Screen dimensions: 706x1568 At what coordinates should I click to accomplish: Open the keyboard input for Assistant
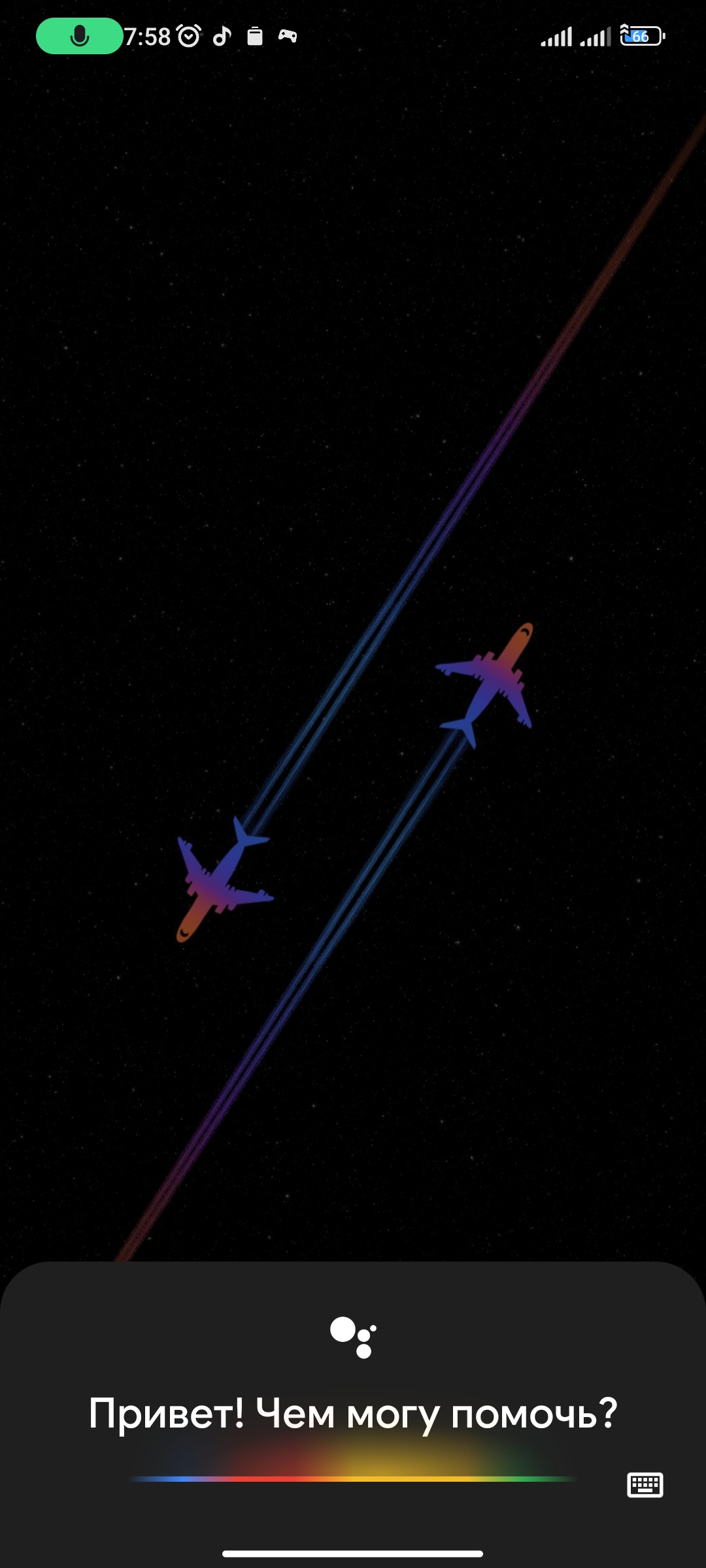pos(645,1484)
